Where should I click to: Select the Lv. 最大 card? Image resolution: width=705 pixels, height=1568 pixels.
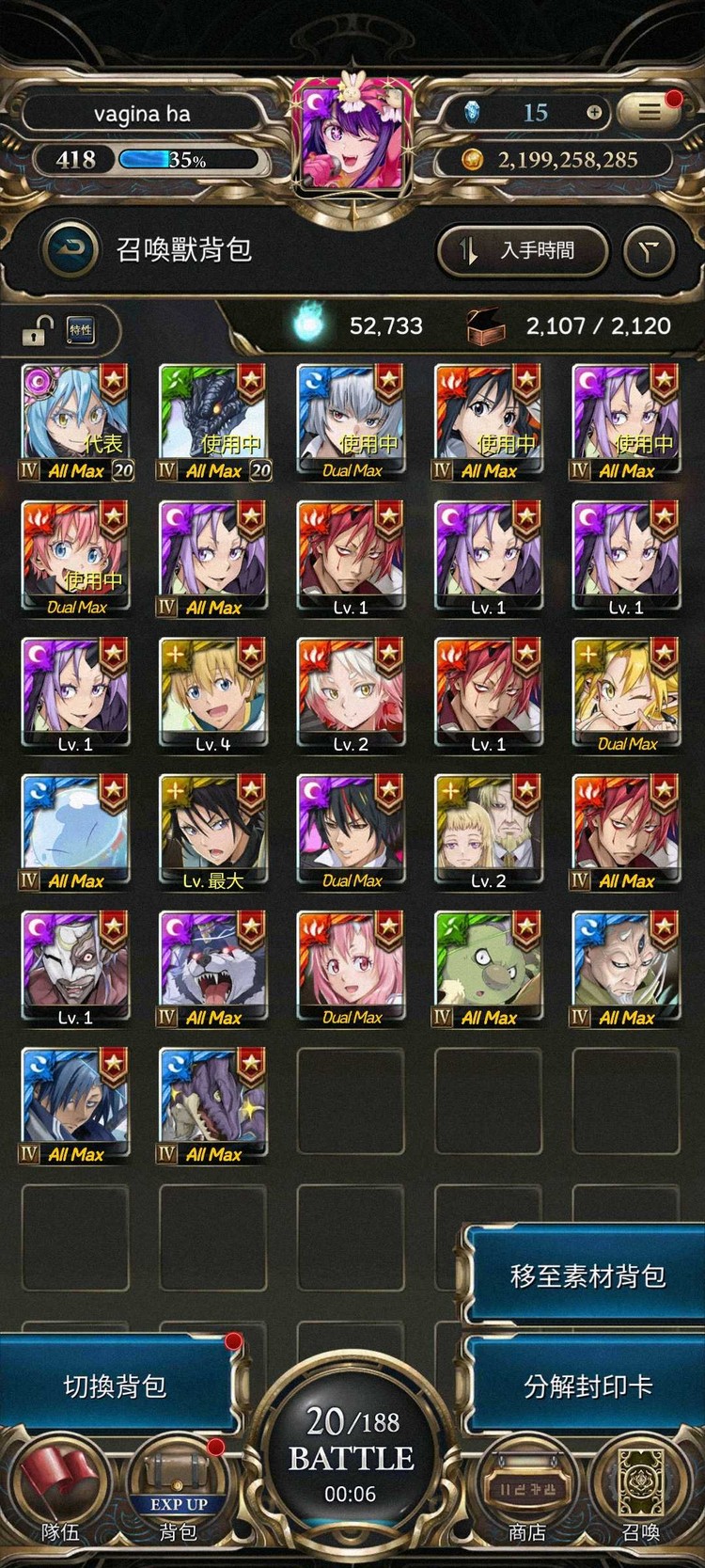pos(213,831)
